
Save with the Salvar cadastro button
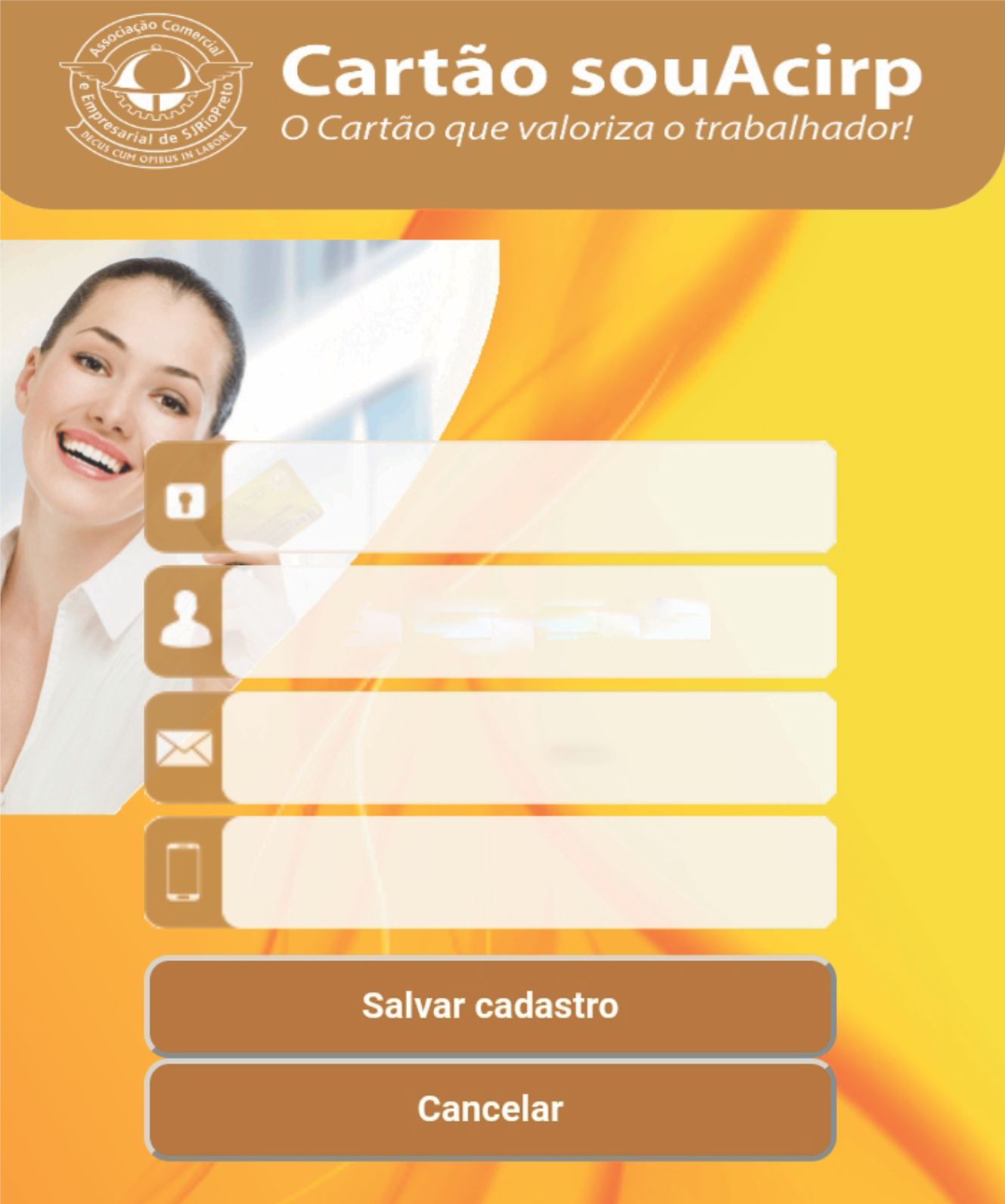coord(490,1006)
